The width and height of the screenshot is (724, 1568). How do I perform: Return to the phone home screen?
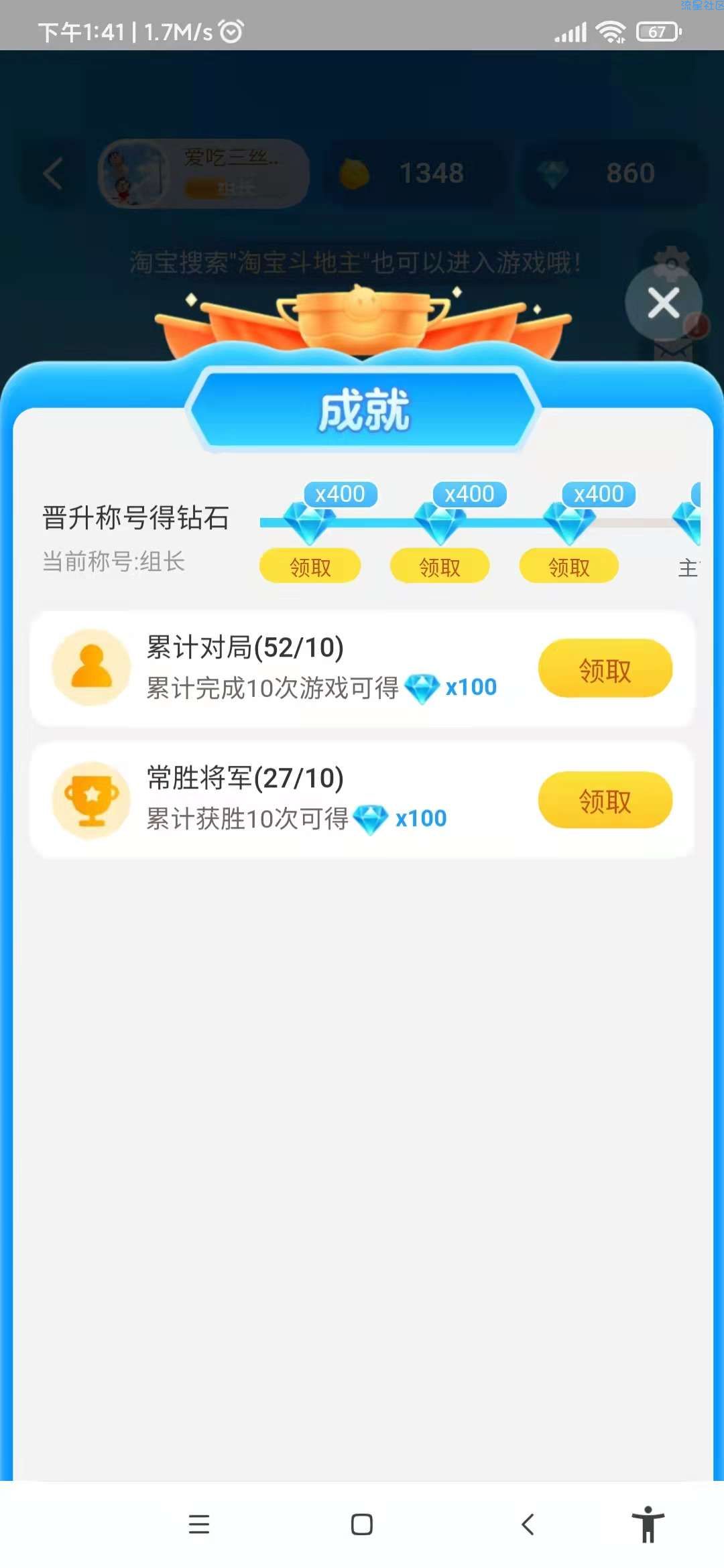[x=362, y=1524]
